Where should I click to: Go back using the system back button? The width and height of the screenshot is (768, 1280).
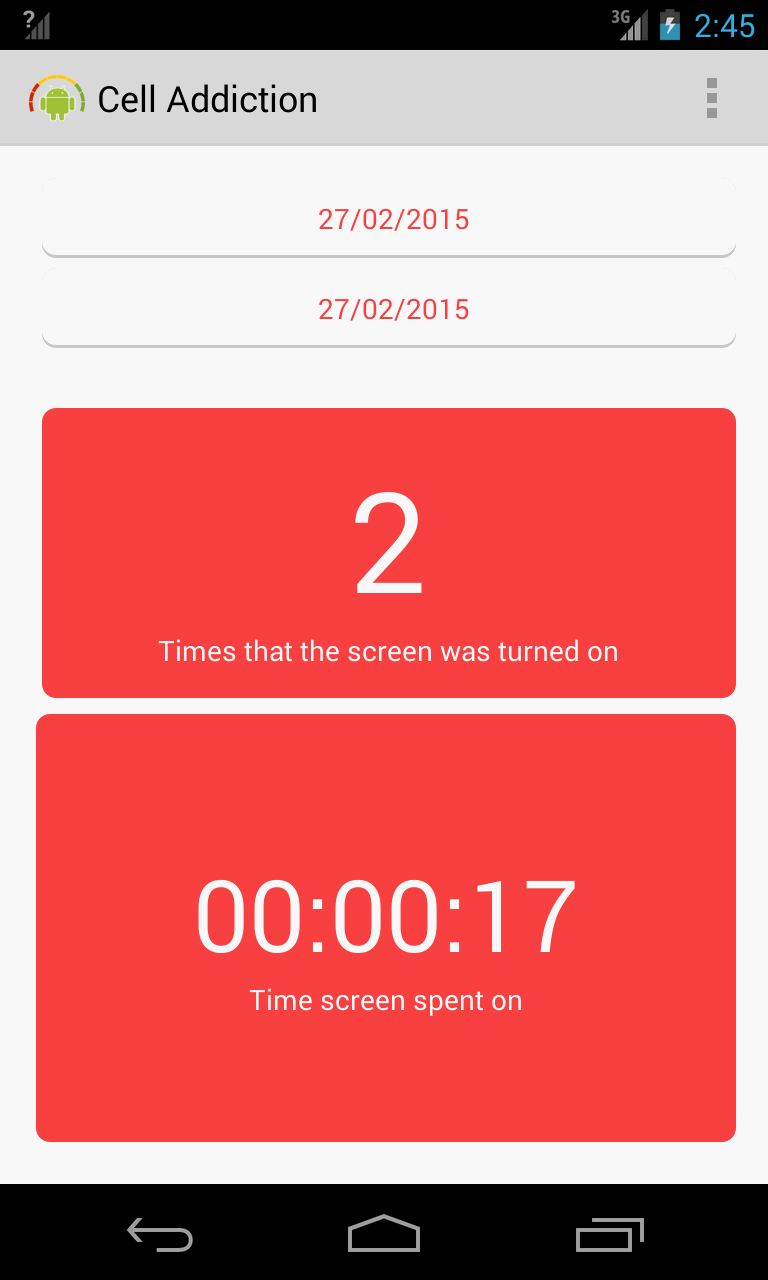pos(160,1235)
